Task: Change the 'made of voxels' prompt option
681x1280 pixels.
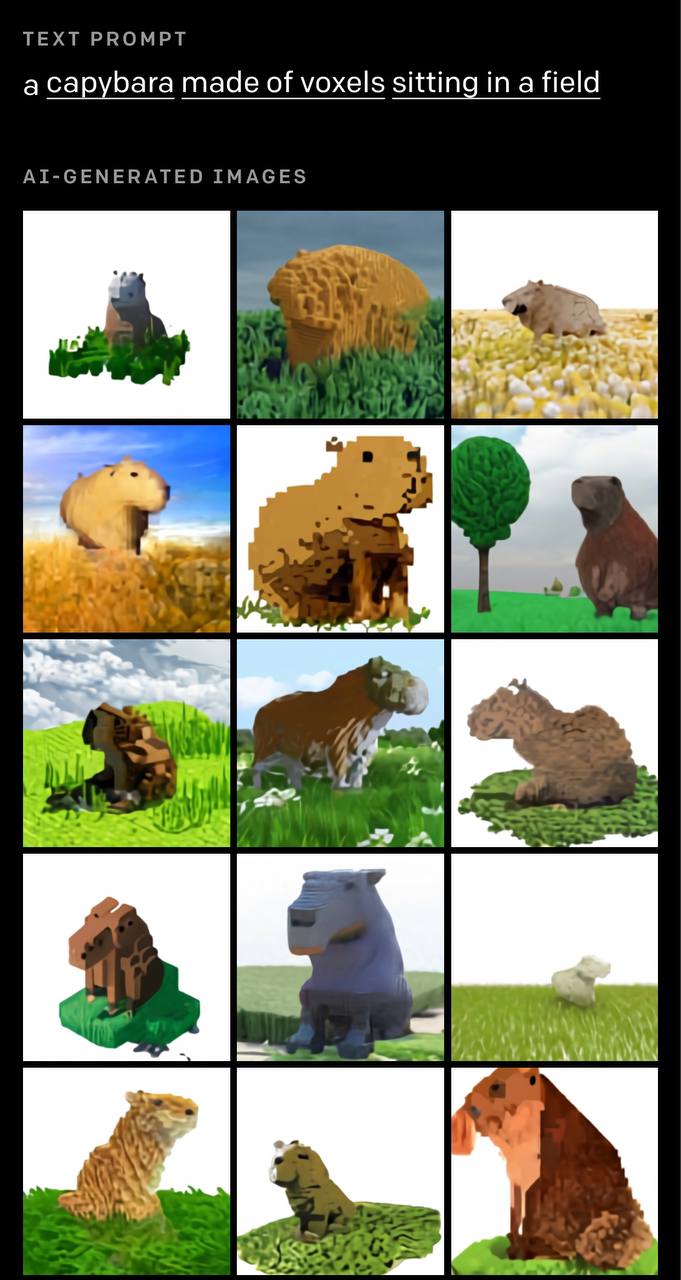Action: [x=283, y=83]
